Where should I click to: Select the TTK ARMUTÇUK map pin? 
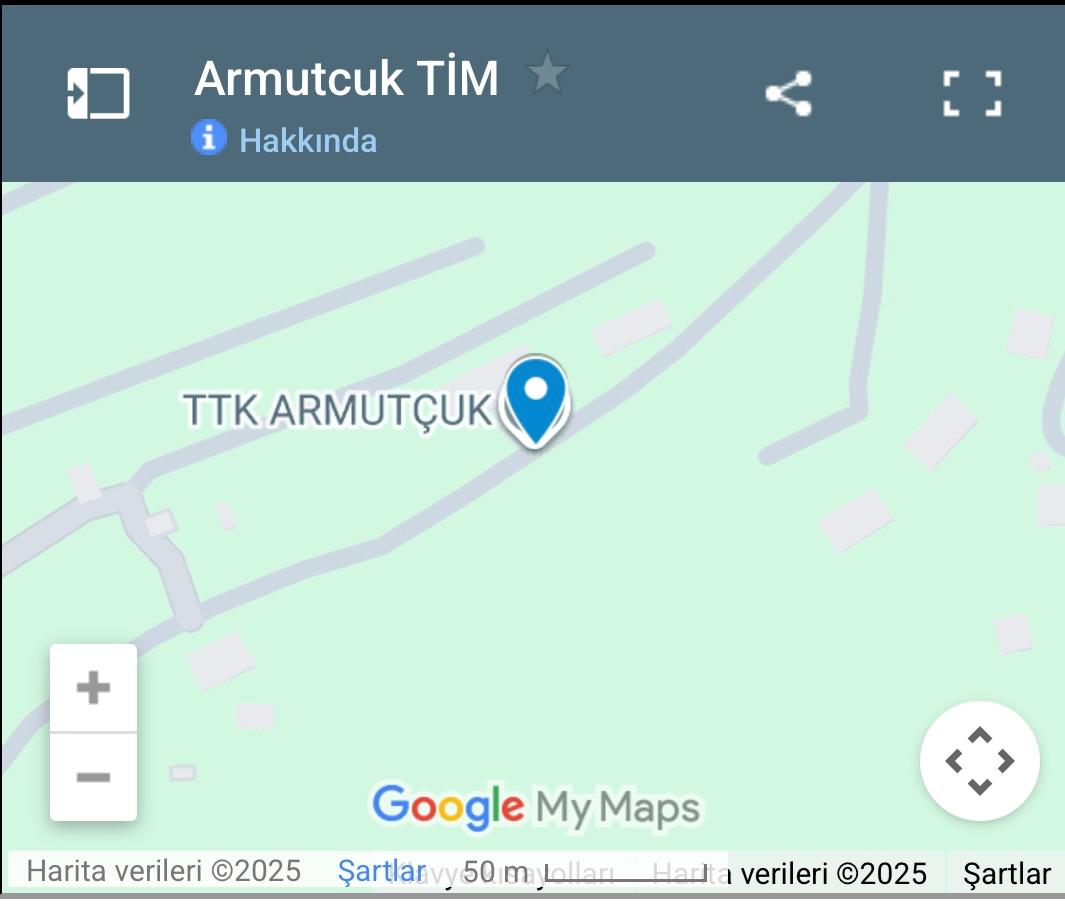point(536,398)
